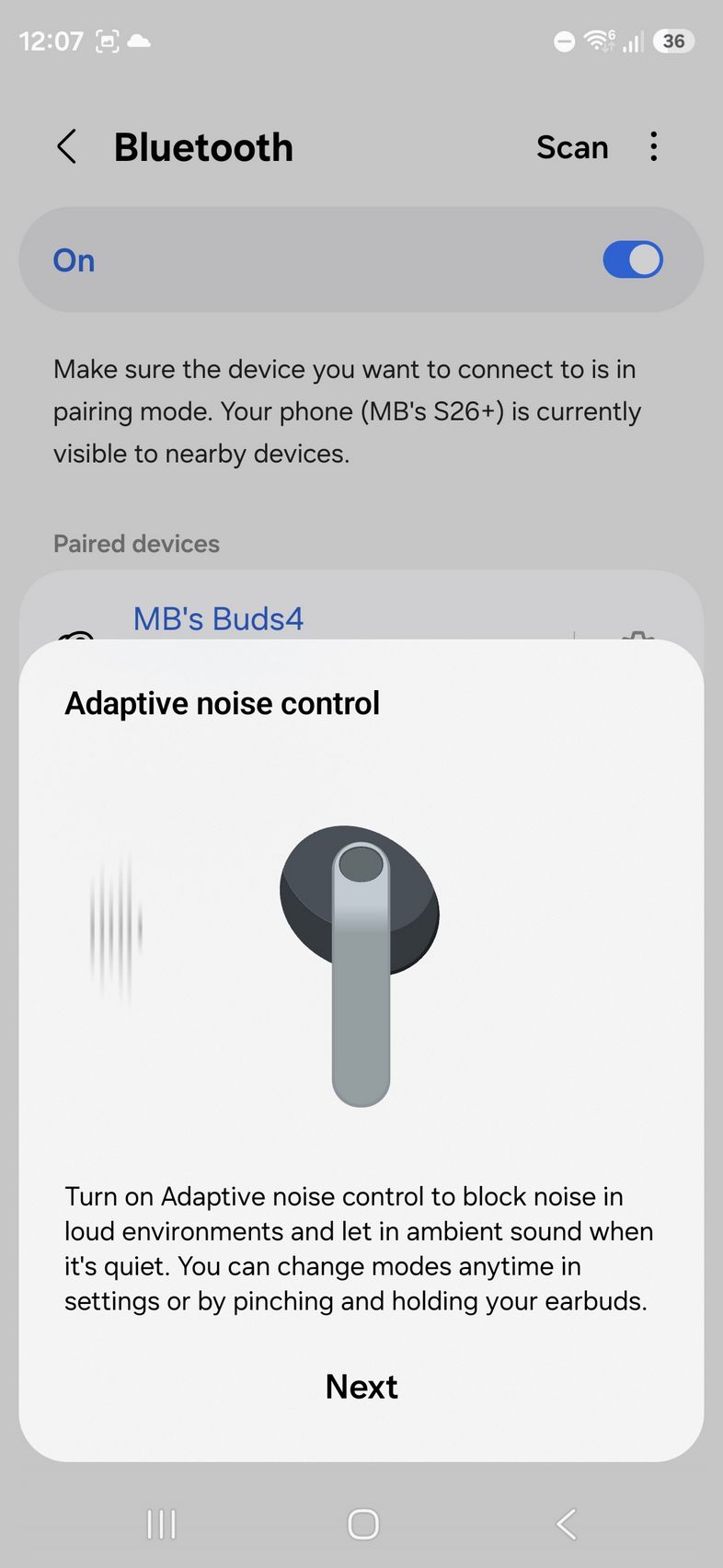Go back from the Bluetooth settings
The image size is (723, 1568).
coord(67,147)
